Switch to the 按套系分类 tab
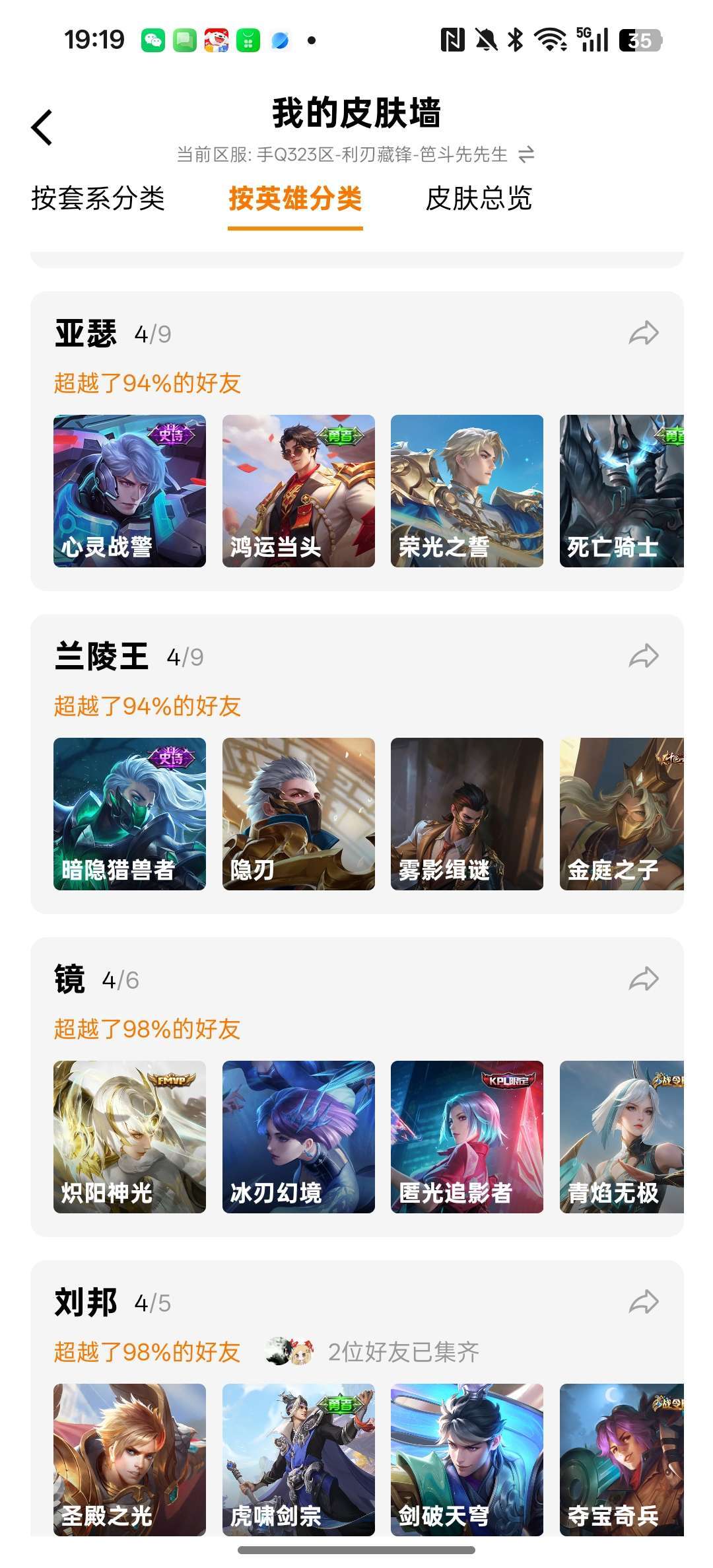Viewport: 713px width, 1568px height. [99, 200]
